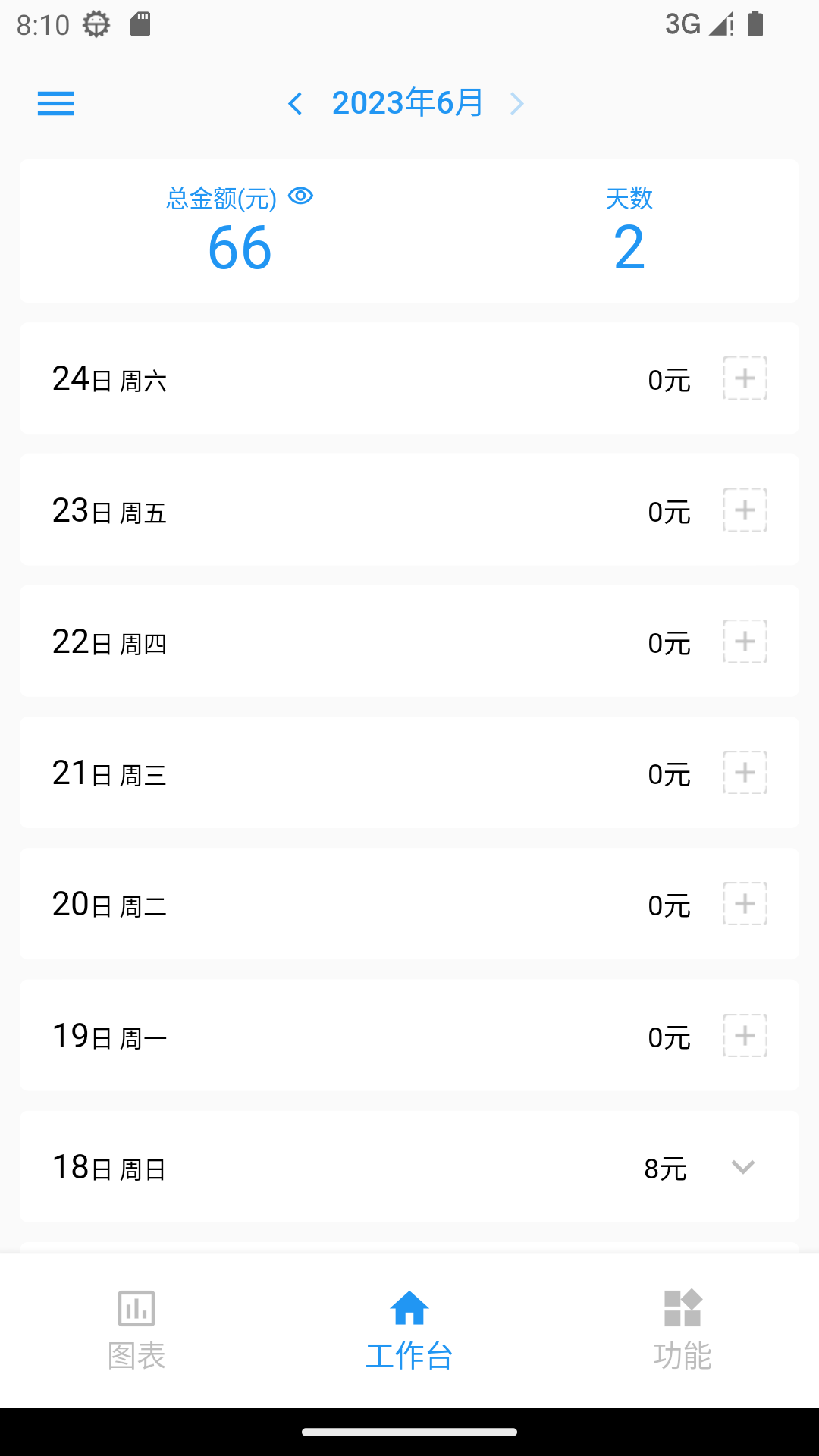Viewport: 819px width, 1456px height.
Task: Open the 功能 functions panel
Action: (682, 1327)
